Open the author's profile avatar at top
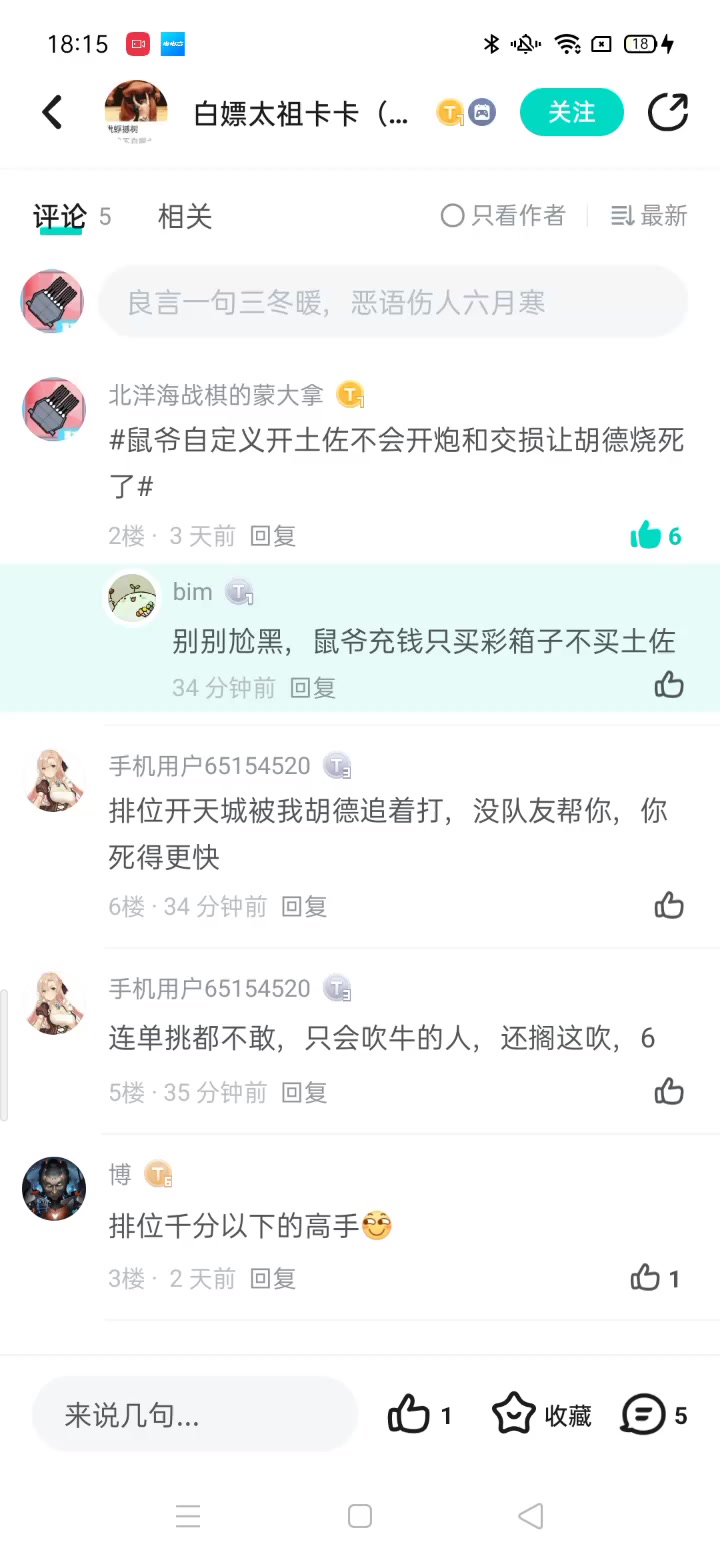Screen dimensions: 720x1560 tap(136, 112)
